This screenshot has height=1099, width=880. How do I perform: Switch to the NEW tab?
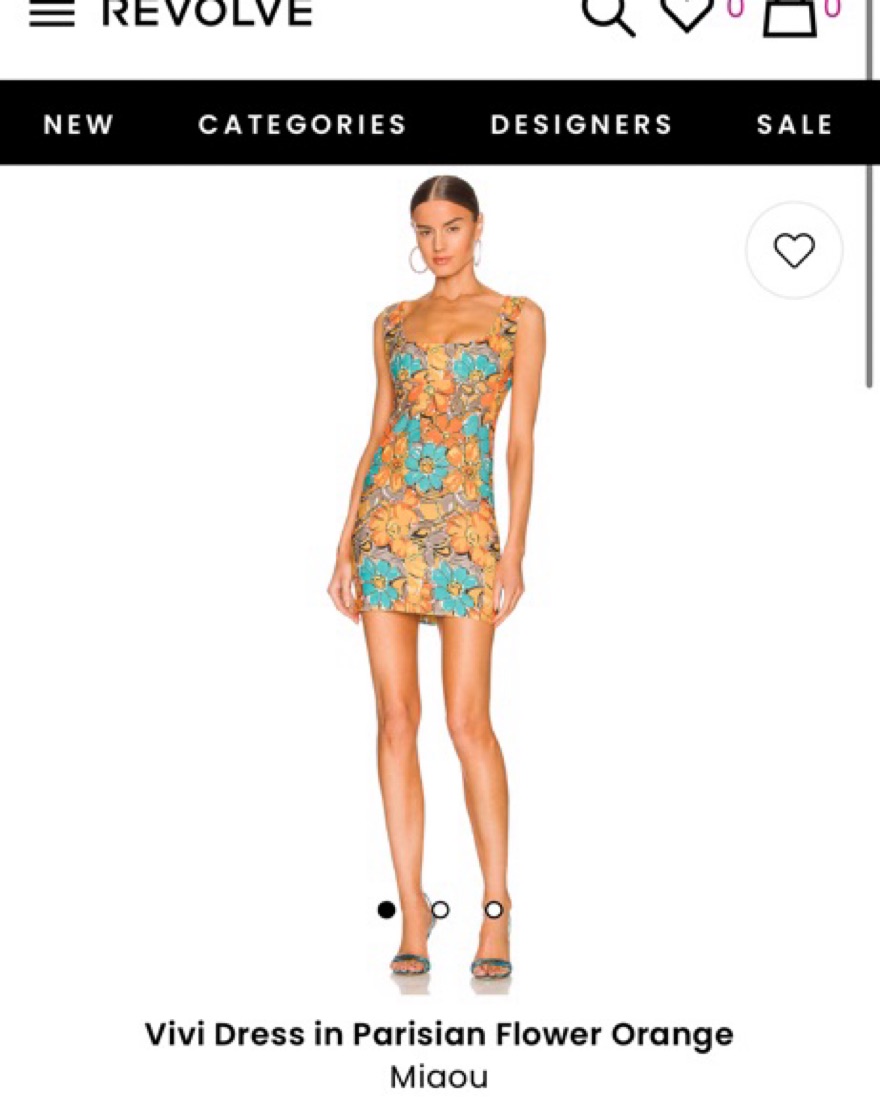(x=79, y=124)
